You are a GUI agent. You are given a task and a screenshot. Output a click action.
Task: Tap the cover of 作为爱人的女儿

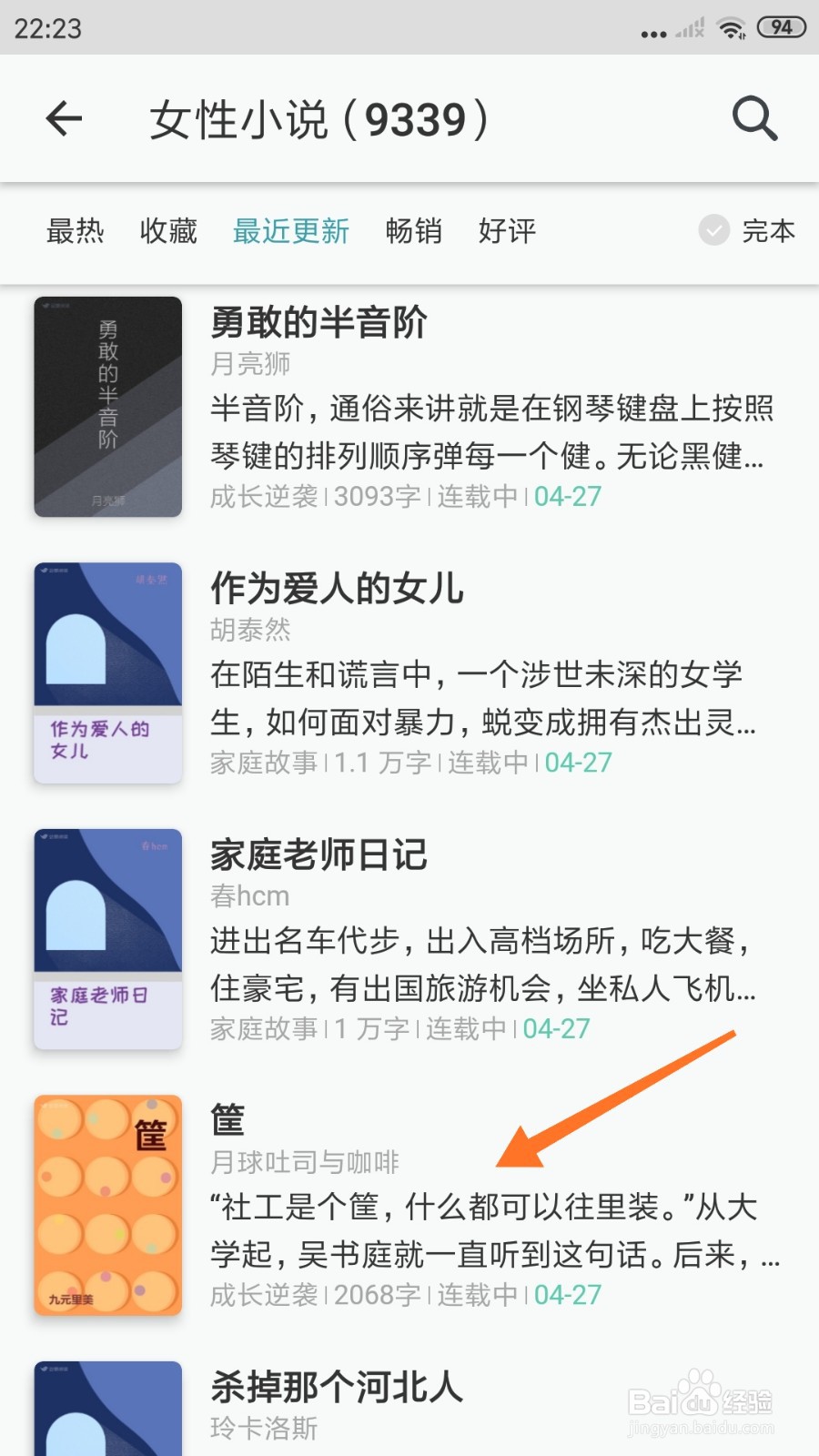coord(106,672)
